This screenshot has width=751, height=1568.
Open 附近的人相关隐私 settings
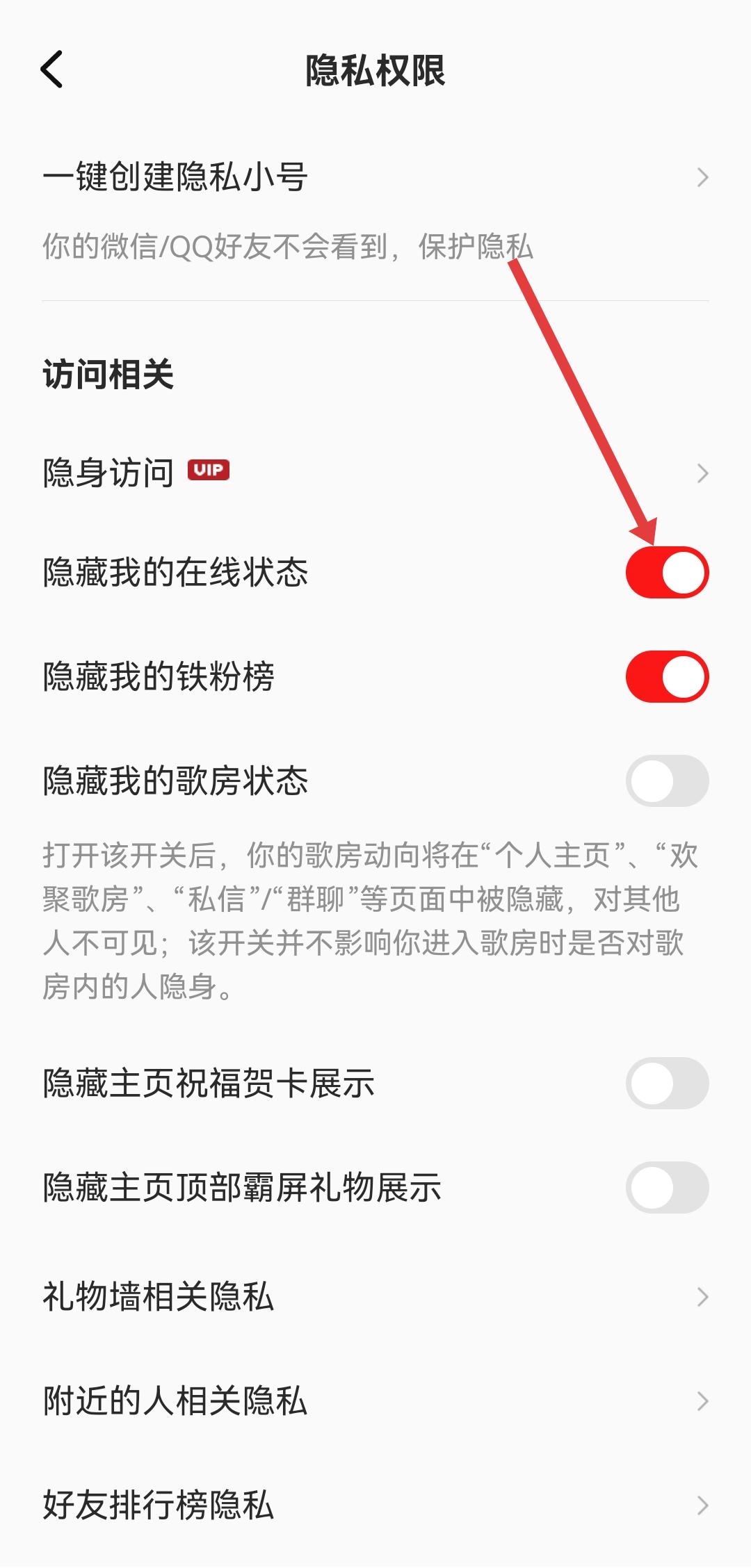click(375, 1401)
